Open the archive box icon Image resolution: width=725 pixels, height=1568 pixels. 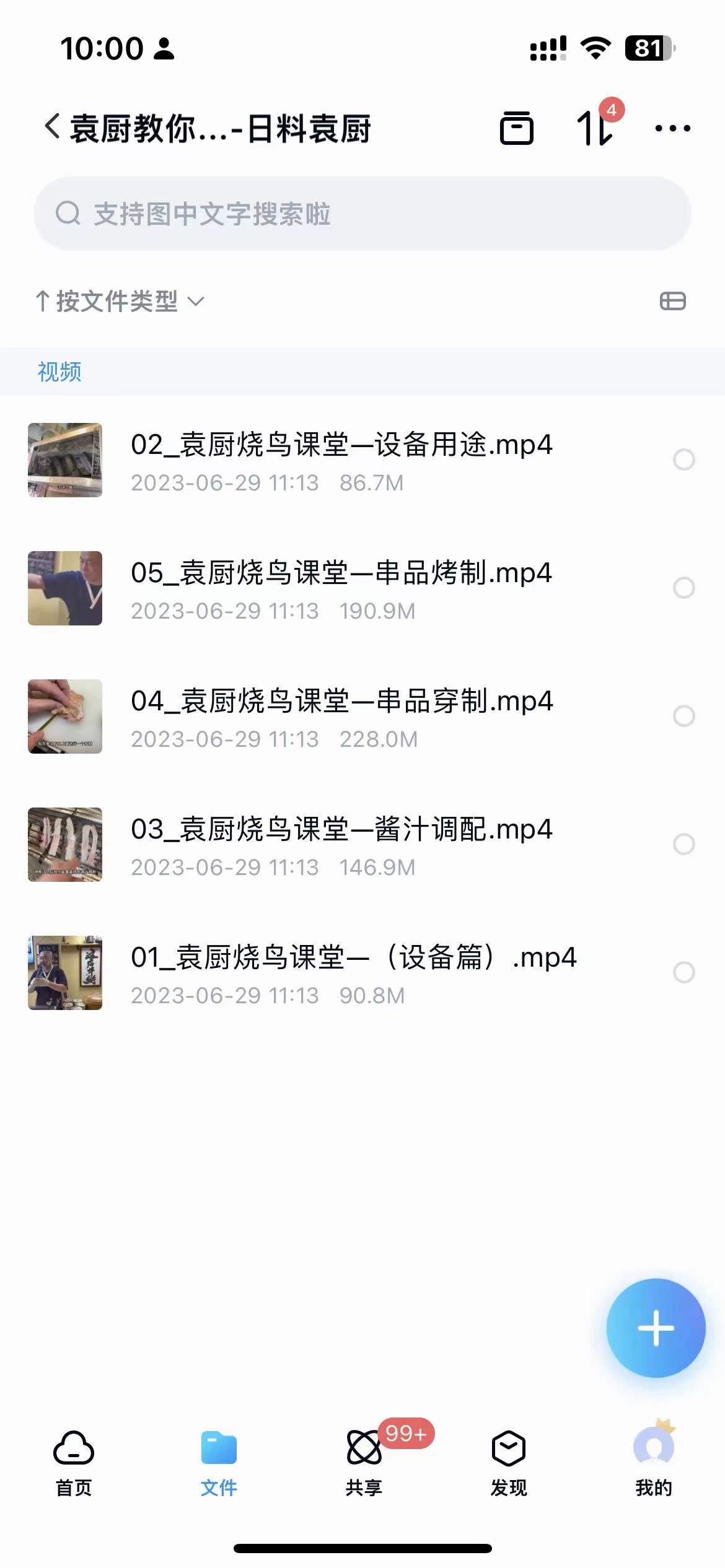[516, 128]
